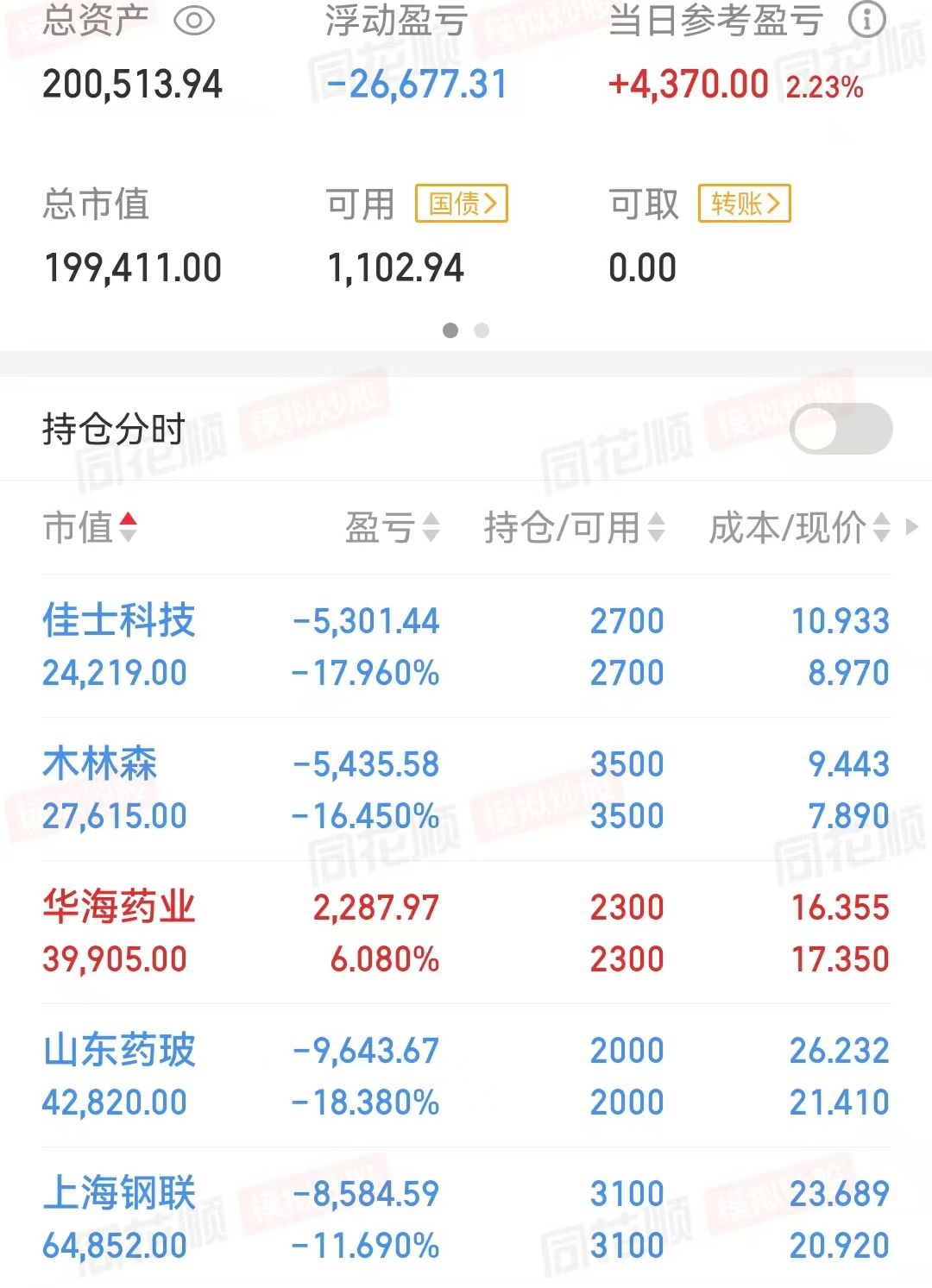Open the 转账 option beside 可取
The image size is (932, 1288).
(x=744, y=204)
